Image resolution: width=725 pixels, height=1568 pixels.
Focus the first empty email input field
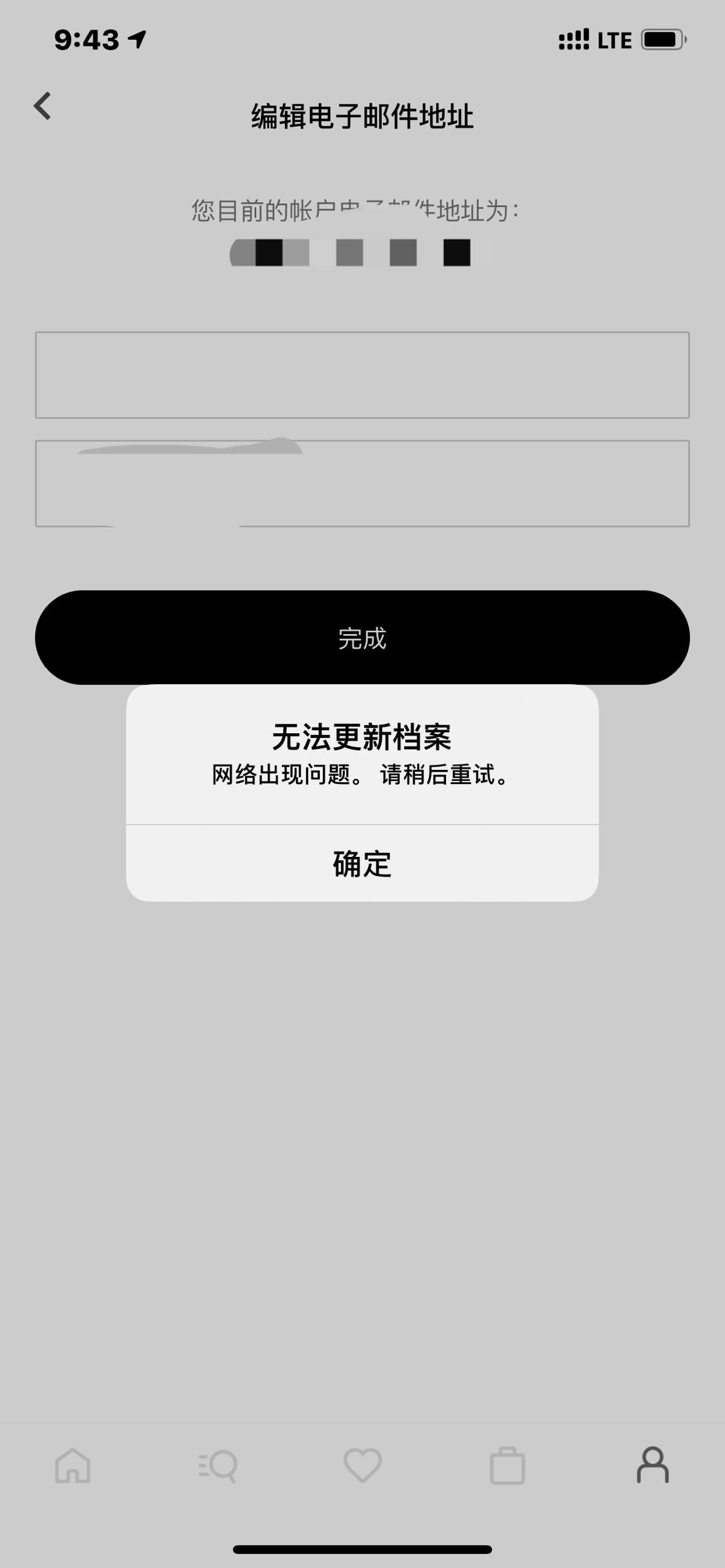click(x=362, y=375)
